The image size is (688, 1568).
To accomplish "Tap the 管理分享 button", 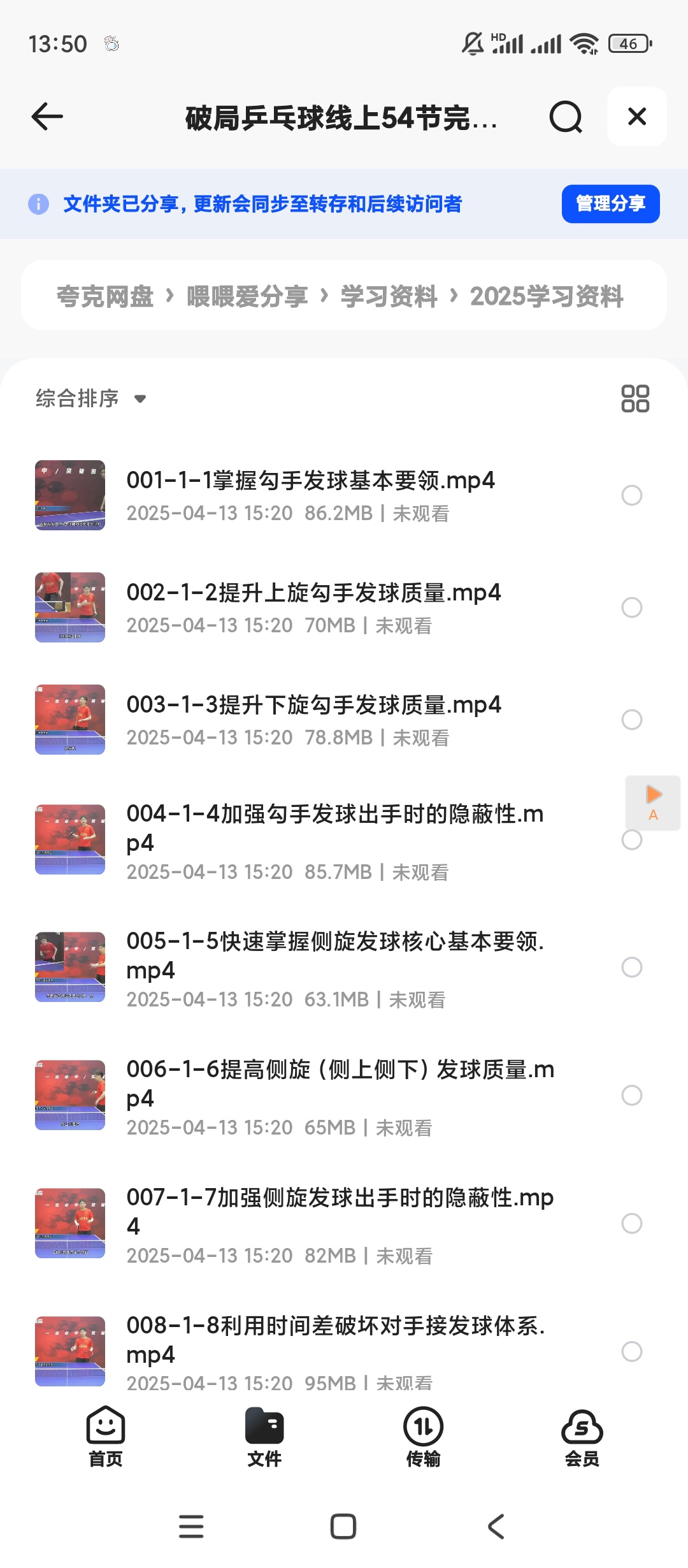I will 609,204.
